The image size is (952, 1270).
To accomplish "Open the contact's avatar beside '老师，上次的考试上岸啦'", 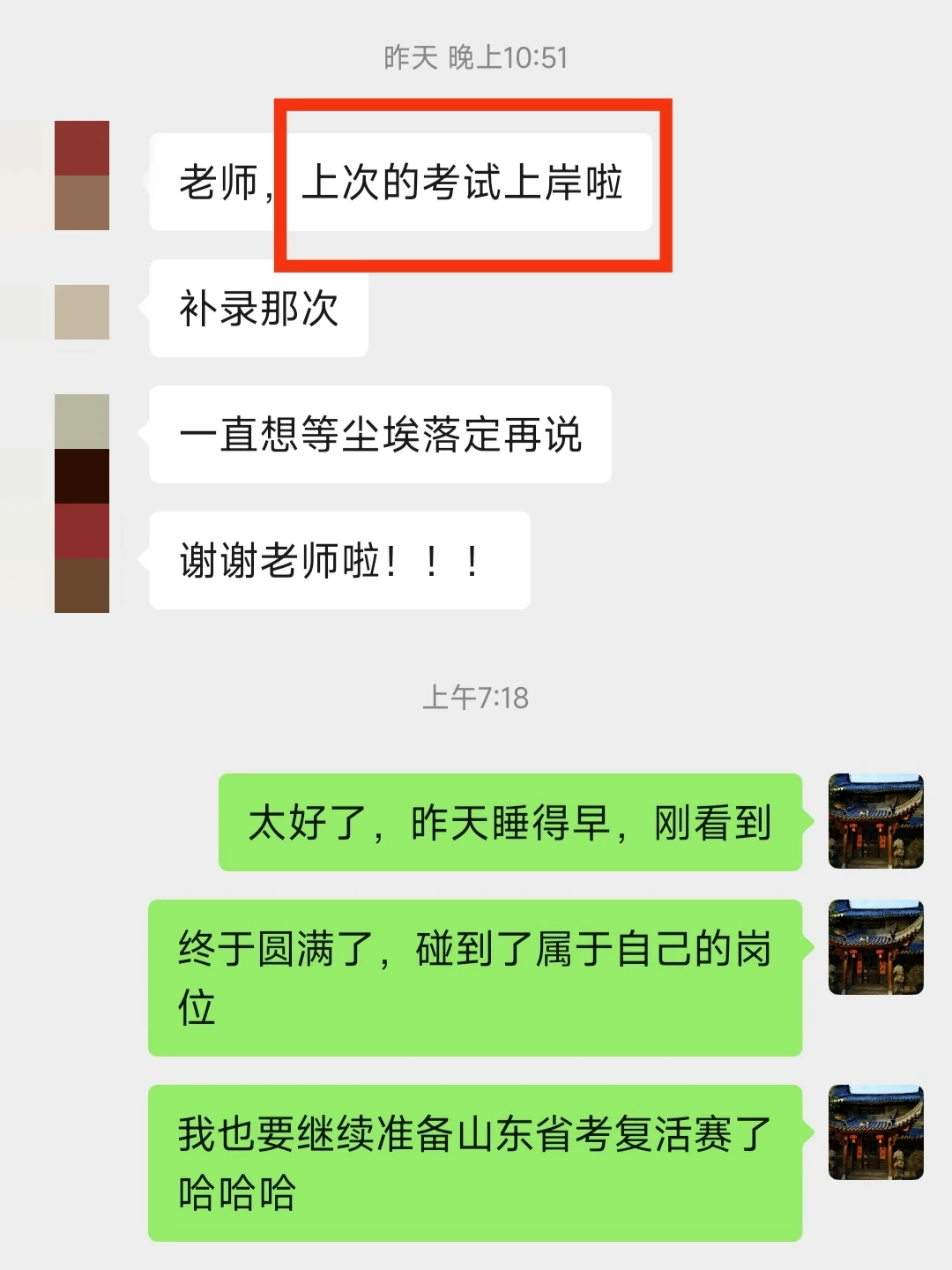I will pos(82,176).
